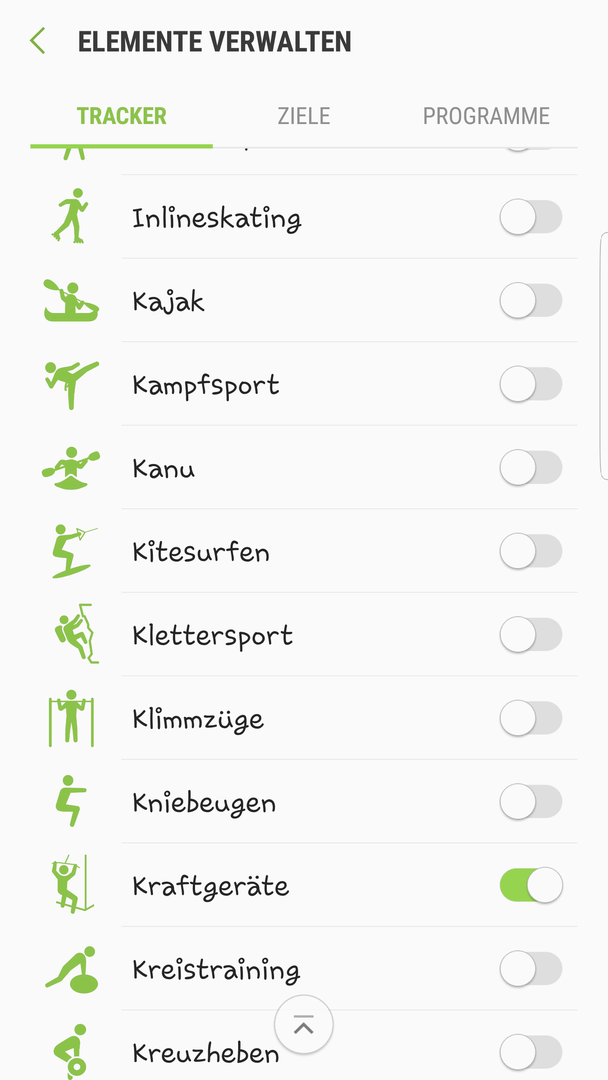Toggle the Kampfsport tracker on
Image resolution: width=608 pixels, height=1080 pixels.
531,384
